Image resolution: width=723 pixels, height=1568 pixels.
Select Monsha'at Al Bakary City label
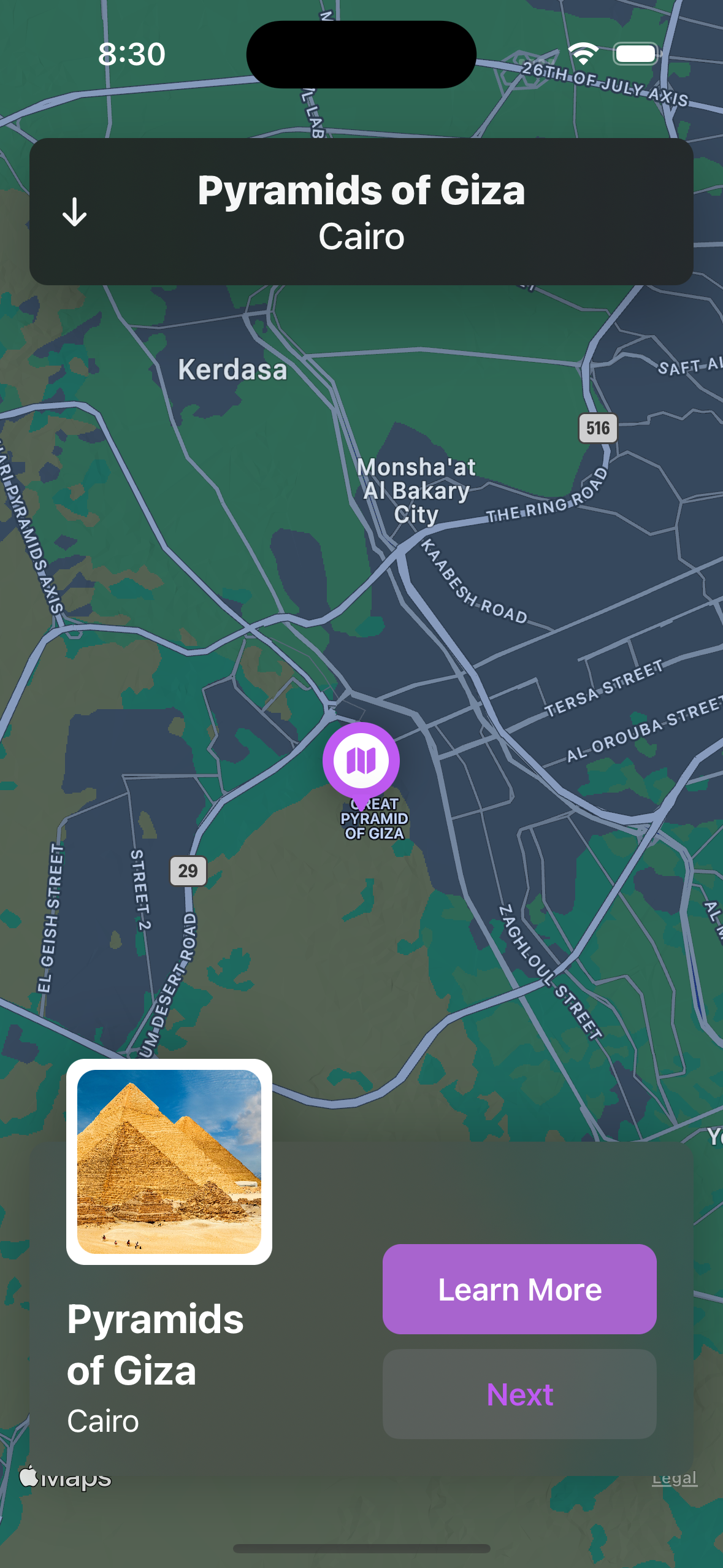click(416, 491)
